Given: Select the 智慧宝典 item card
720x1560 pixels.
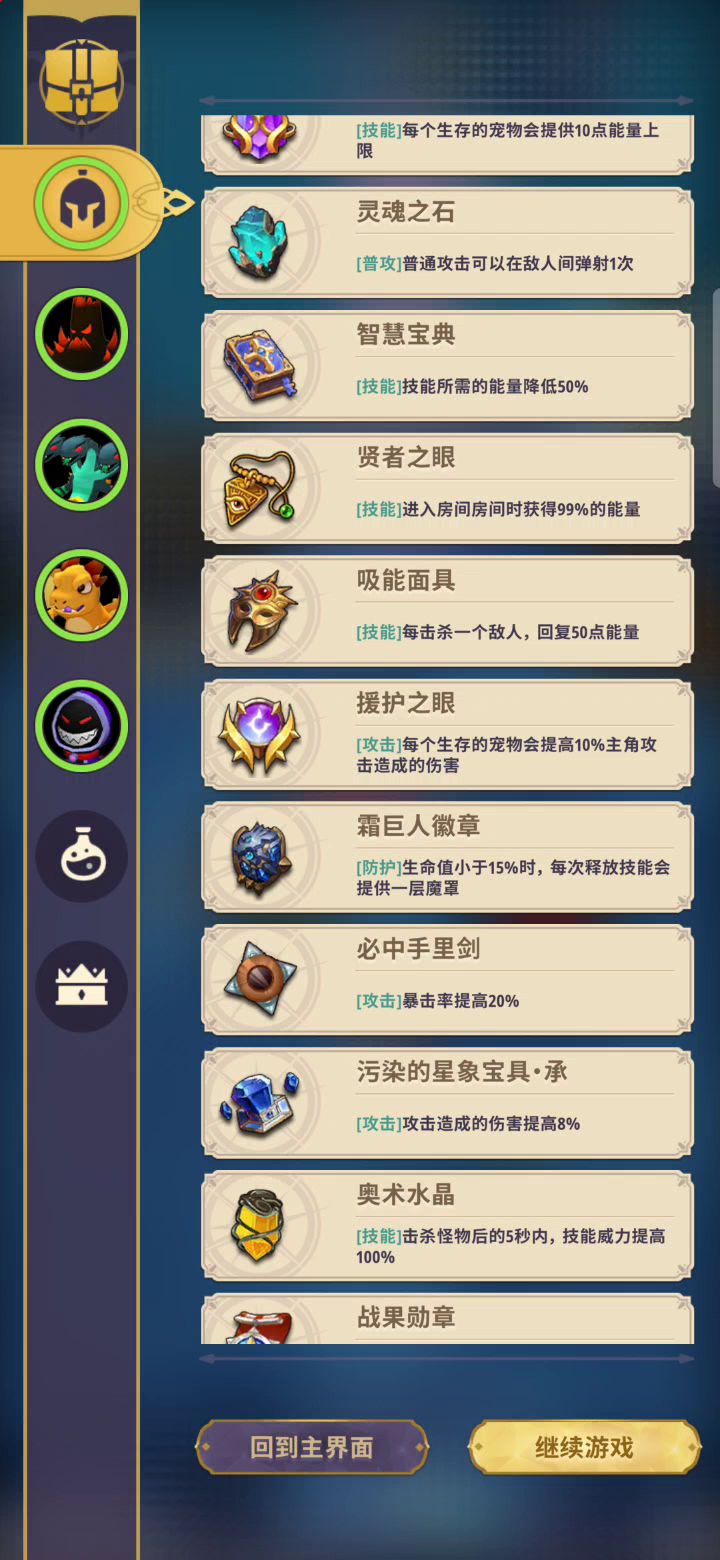Looking at the screenshot, I should [x=447, y=365].
